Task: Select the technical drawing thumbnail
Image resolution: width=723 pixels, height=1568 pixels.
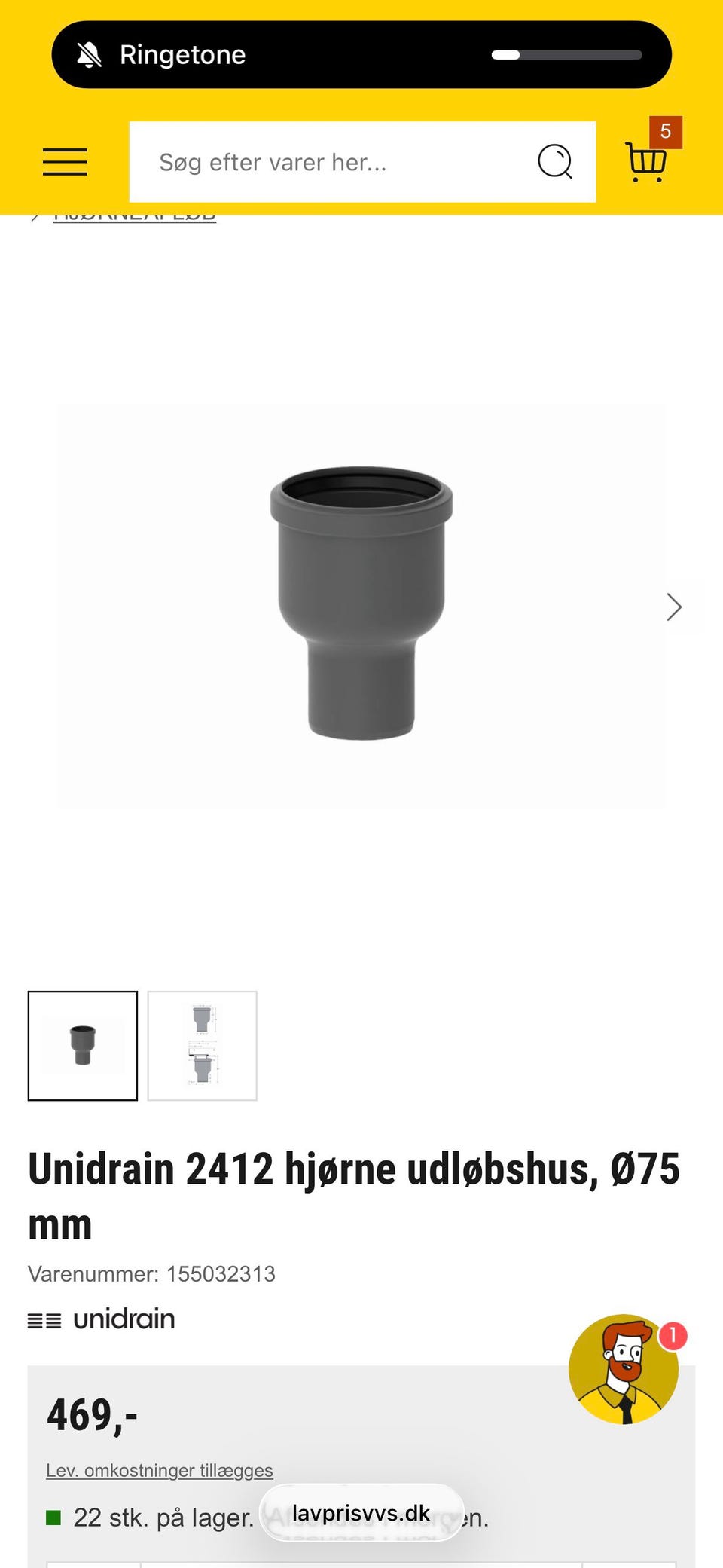Action: pos(202,1046)
